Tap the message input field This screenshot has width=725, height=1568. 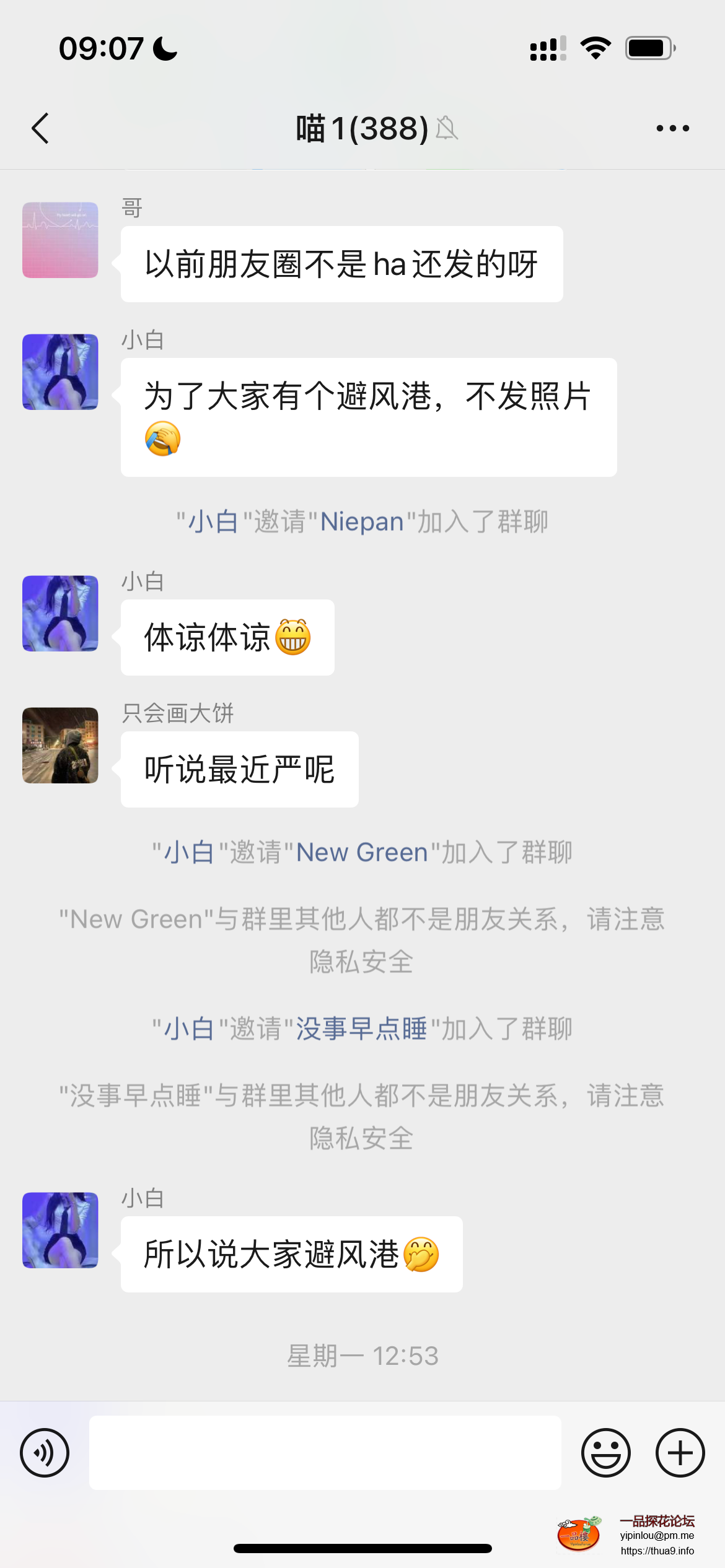(325, 1452)
